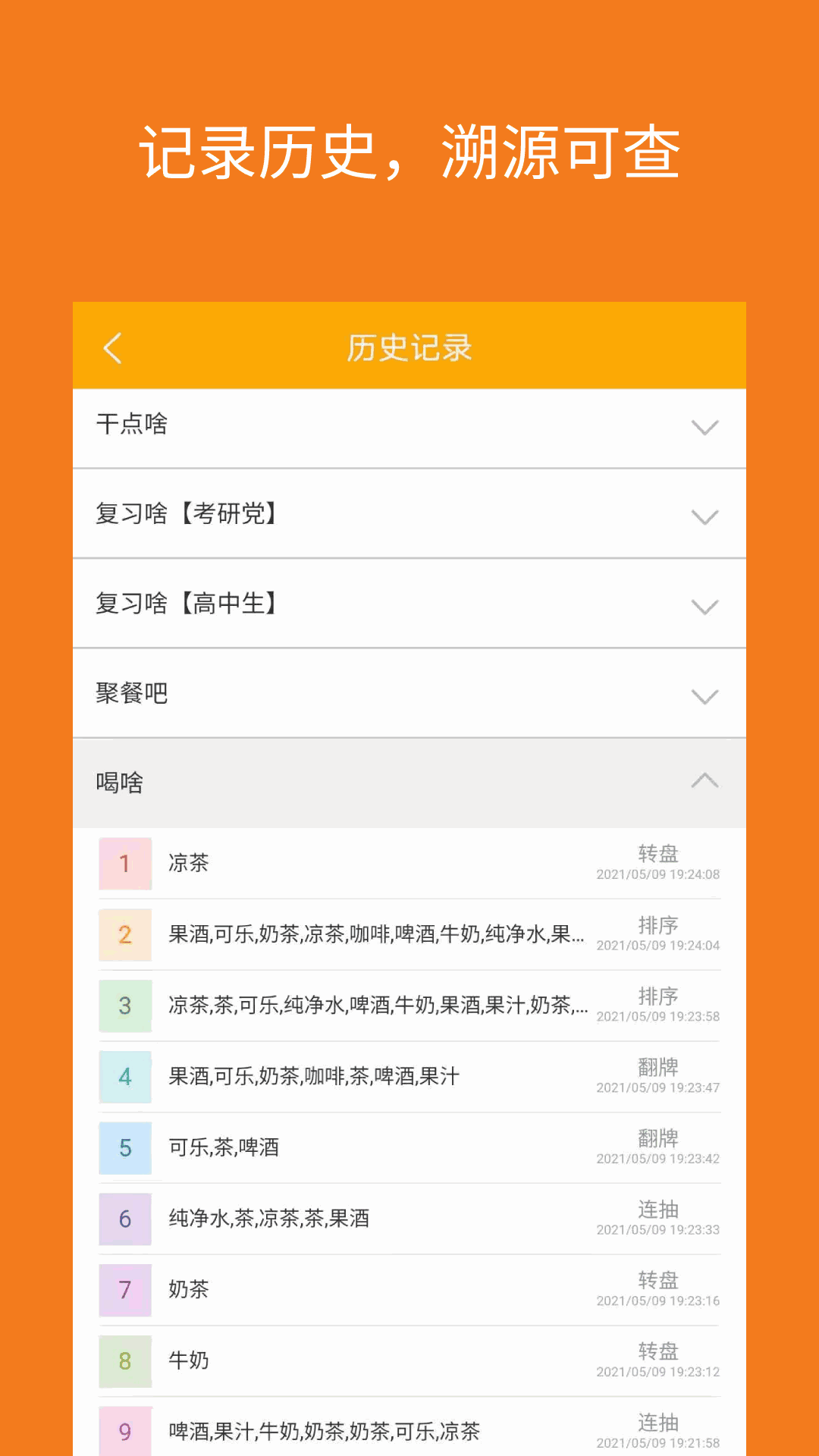Expand the 聚餐吧 section
819x1456 pixels.
(x=409, y=693)
